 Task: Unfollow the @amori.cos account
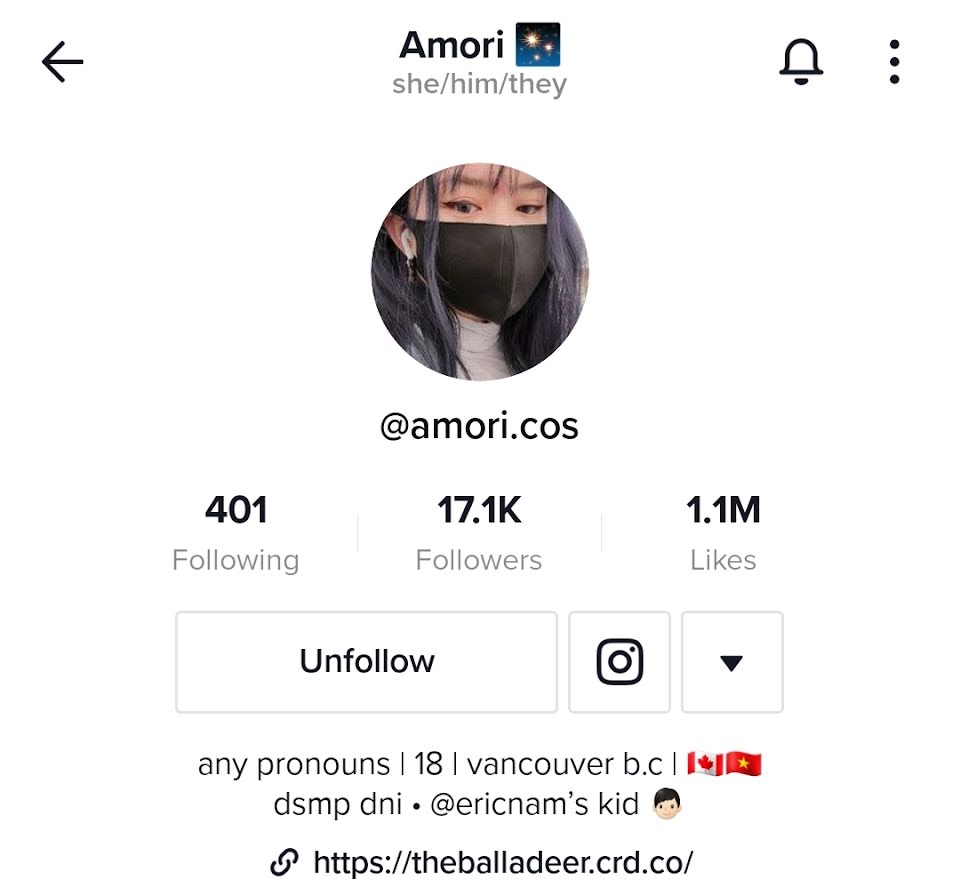pos(366,662)
